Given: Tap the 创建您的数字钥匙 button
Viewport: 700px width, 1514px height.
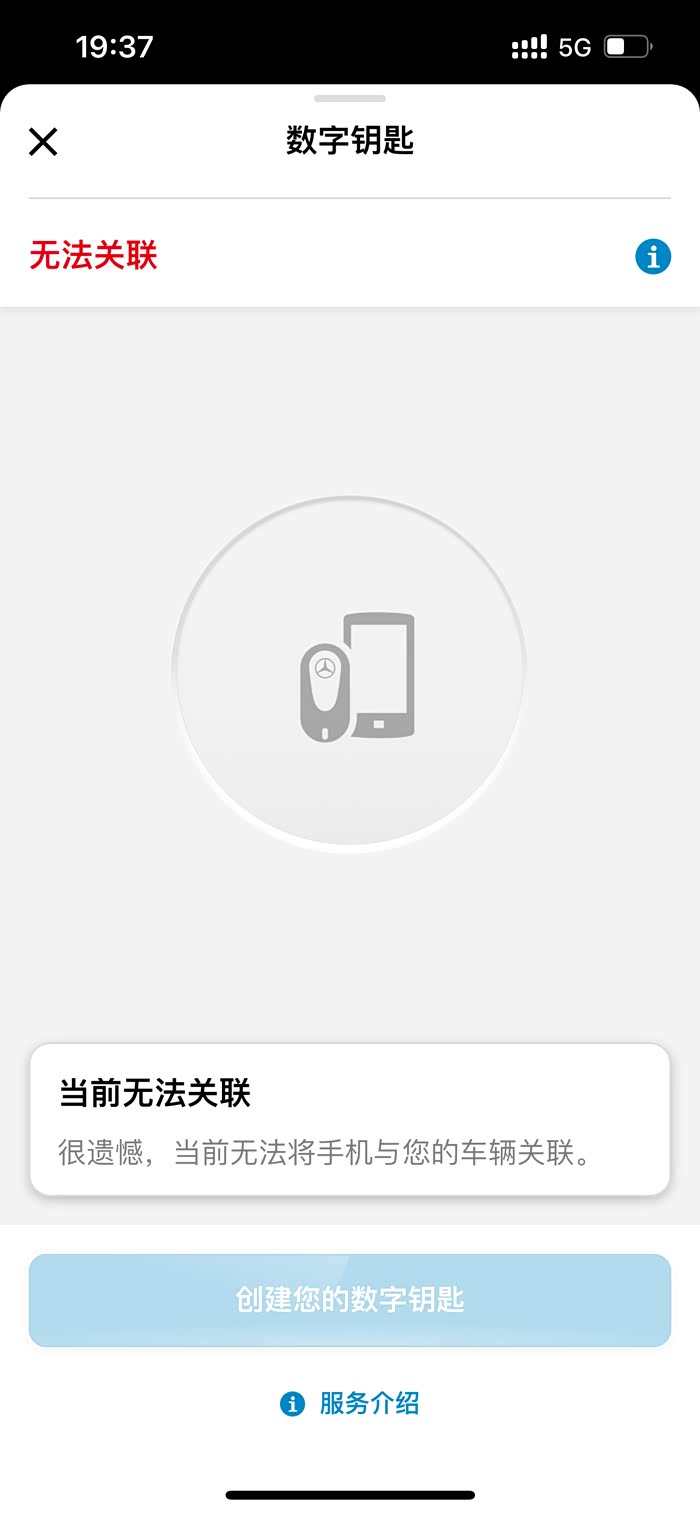Looking at the screenshot, I should click(350, 1300).
